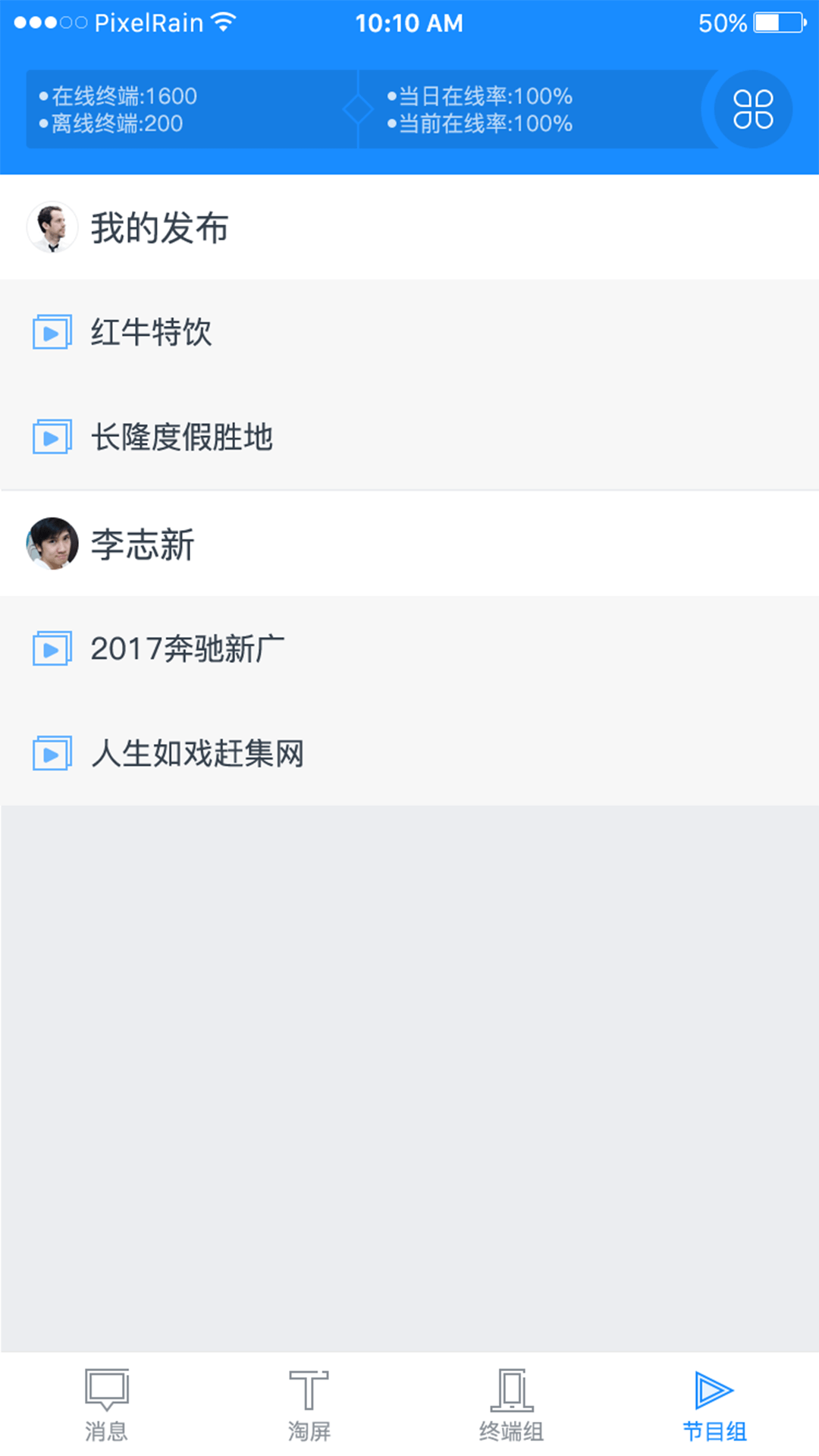The height and width of the screenshot is (1456, 819).
Task: Open the clover grid menu in the header
Action: pos(752,108)
